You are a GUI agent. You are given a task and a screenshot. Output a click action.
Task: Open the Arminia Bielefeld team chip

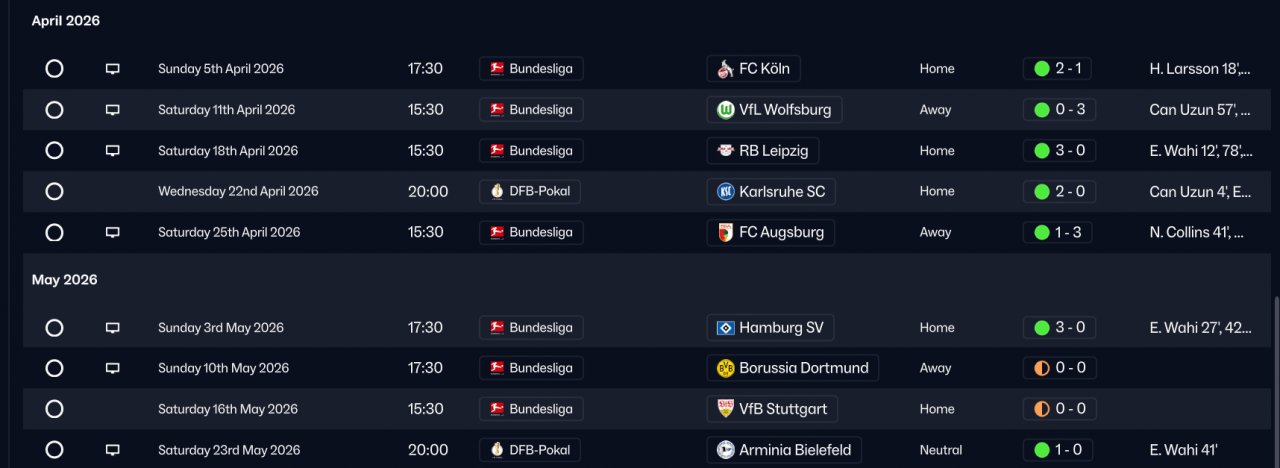[784, 450]
